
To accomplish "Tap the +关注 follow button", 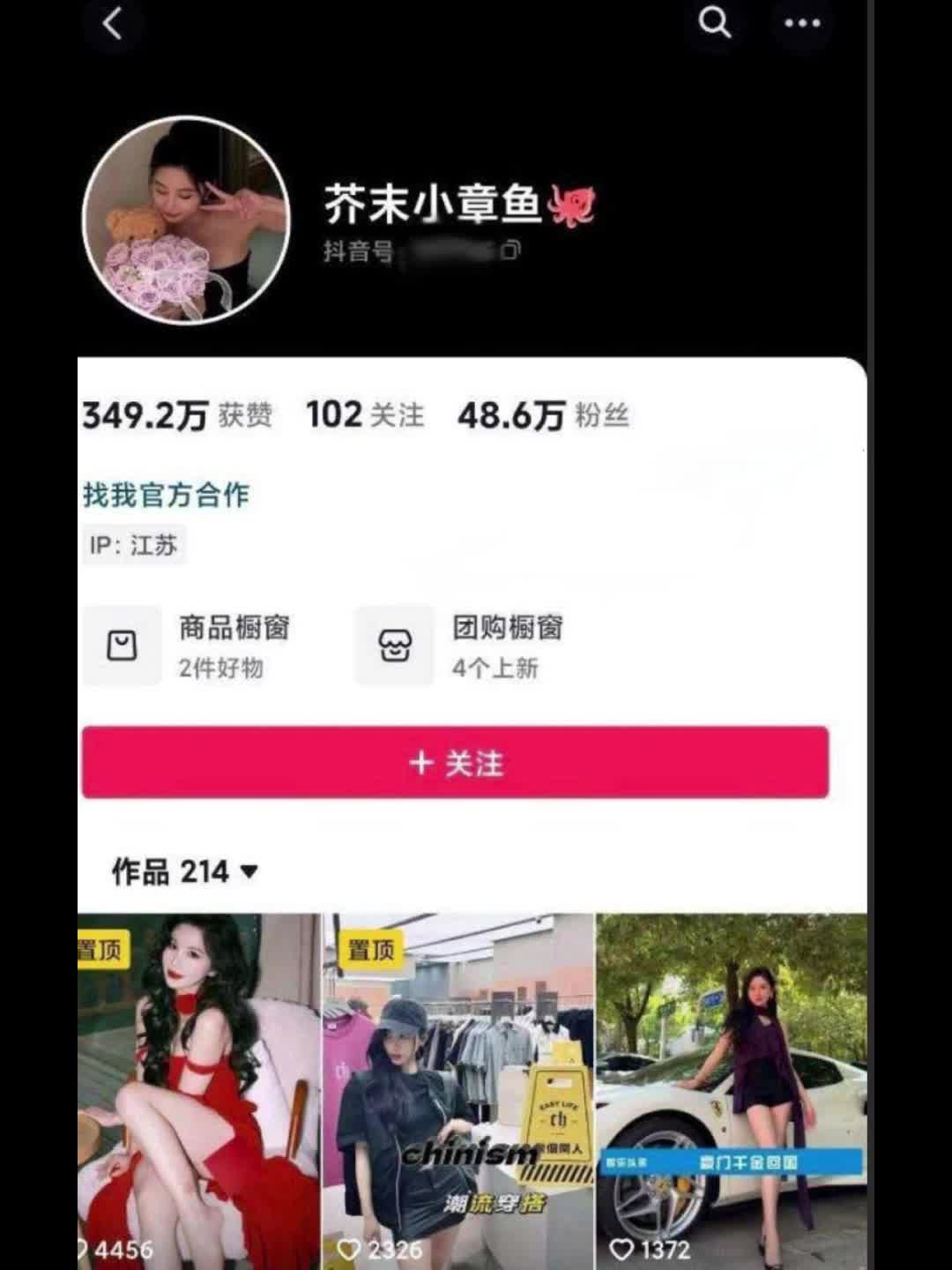I will pos(455,764).
